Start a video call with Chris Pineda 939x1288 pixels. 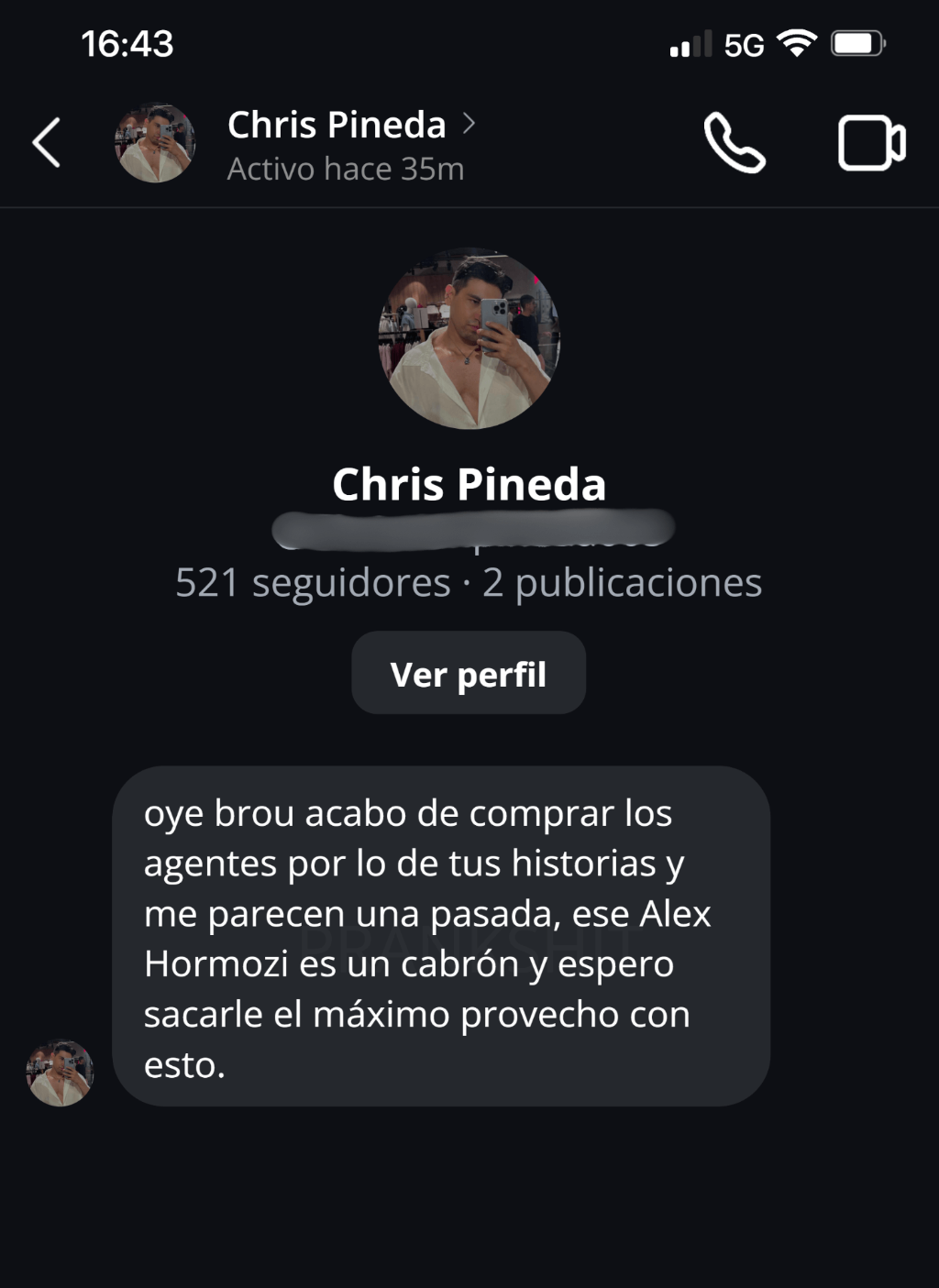point(871,143)
